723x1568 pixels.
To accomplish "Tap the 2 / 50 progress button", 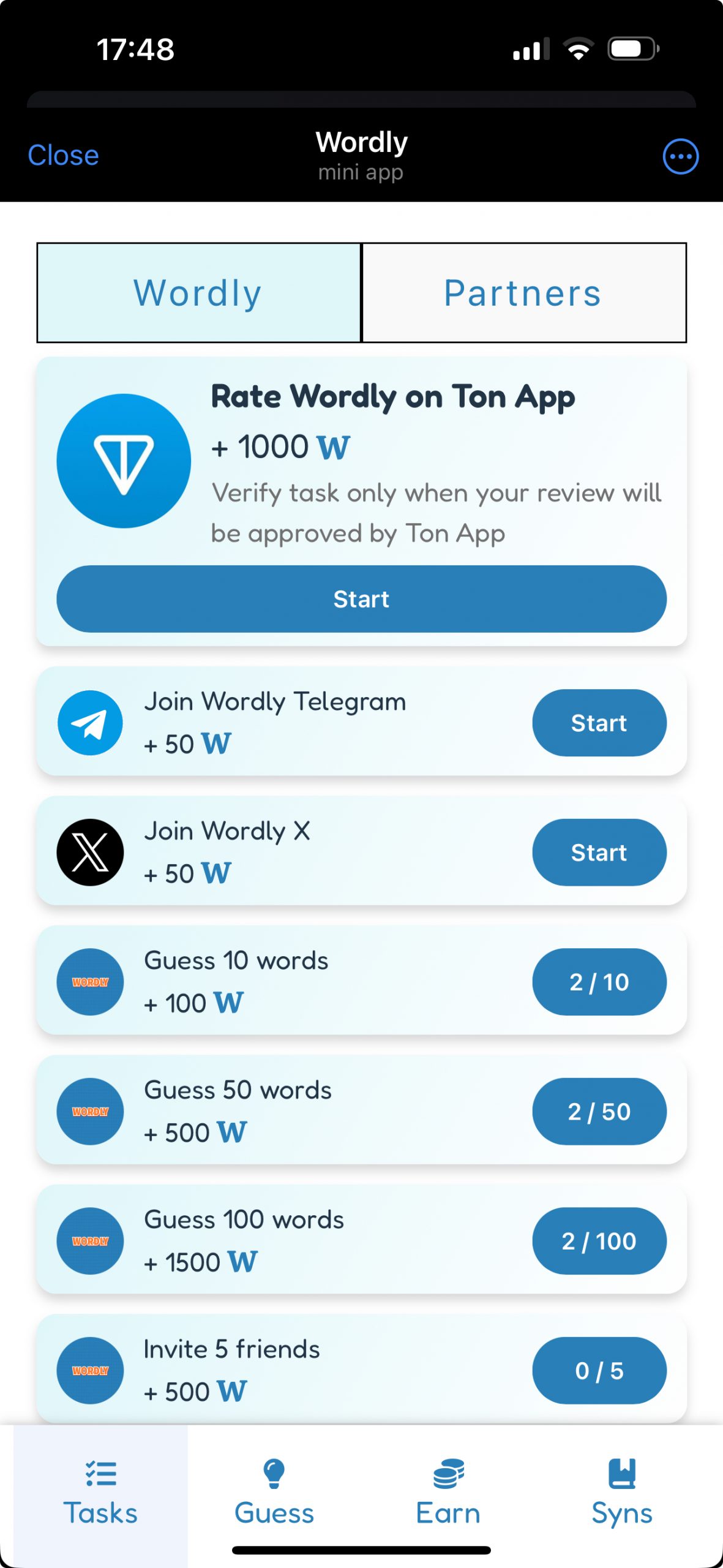I will pyautogui.click(x=599, y=1112).
